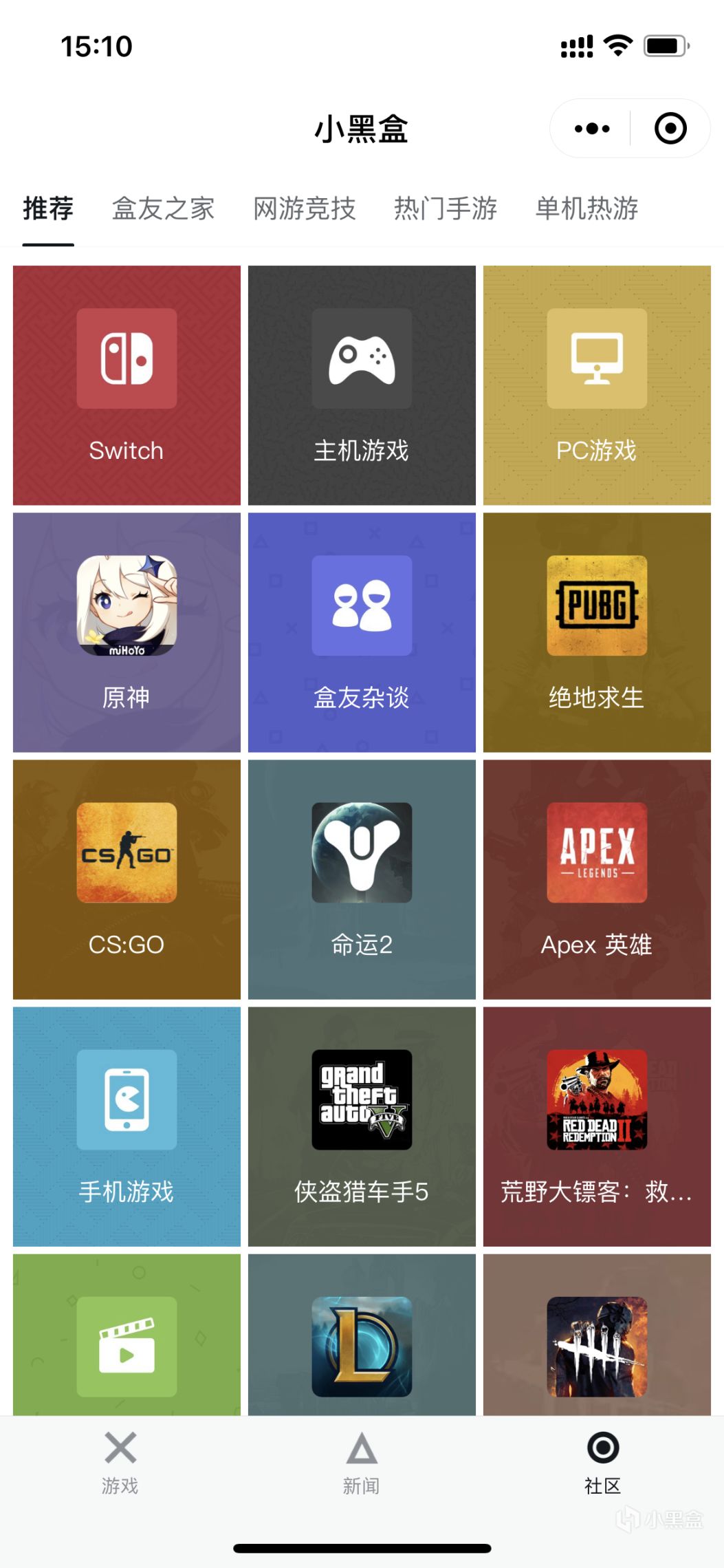Image resolution: width=724 pixels, height=1568 pixels.
Task: Open the Red Dead Redemption II tile
Action: coord(597,1126)
